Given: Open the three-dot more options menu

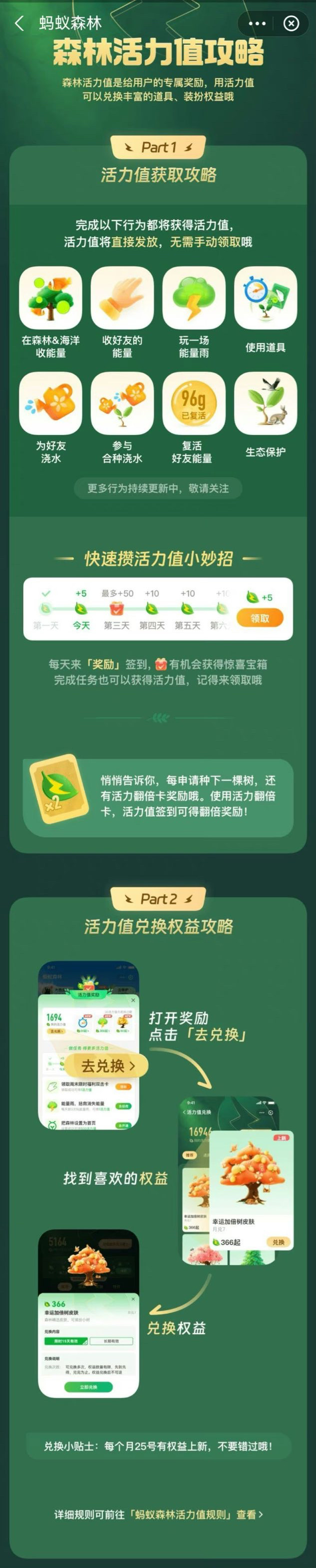Looking at the screenshot, I should [258, 24].
